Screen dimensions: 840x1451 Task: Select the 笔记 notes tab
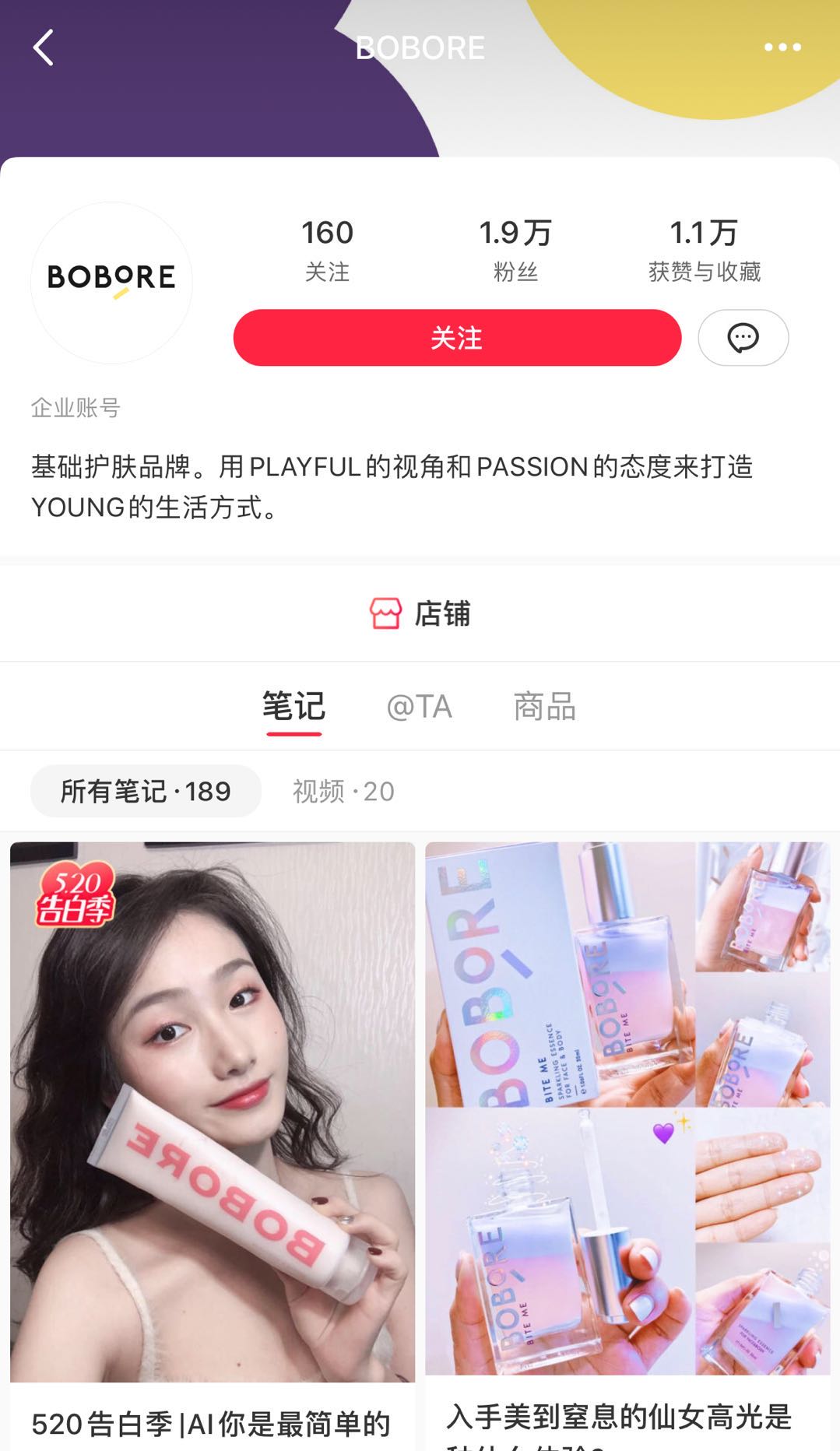tap(293, 707)
